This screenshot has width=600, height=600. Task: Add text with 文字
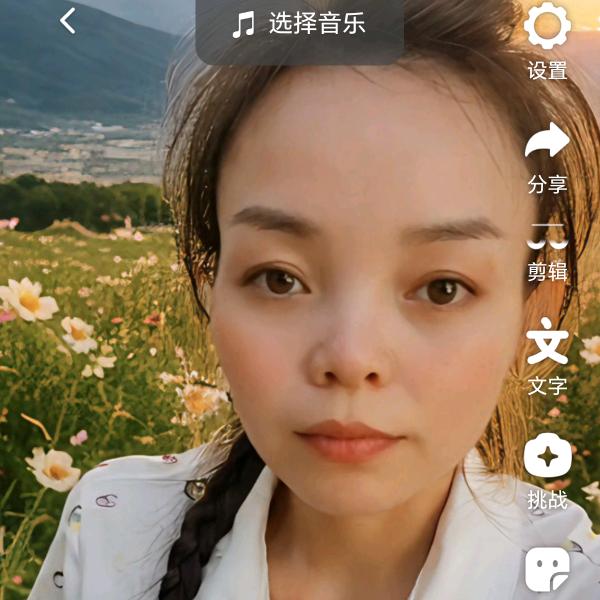547,344
